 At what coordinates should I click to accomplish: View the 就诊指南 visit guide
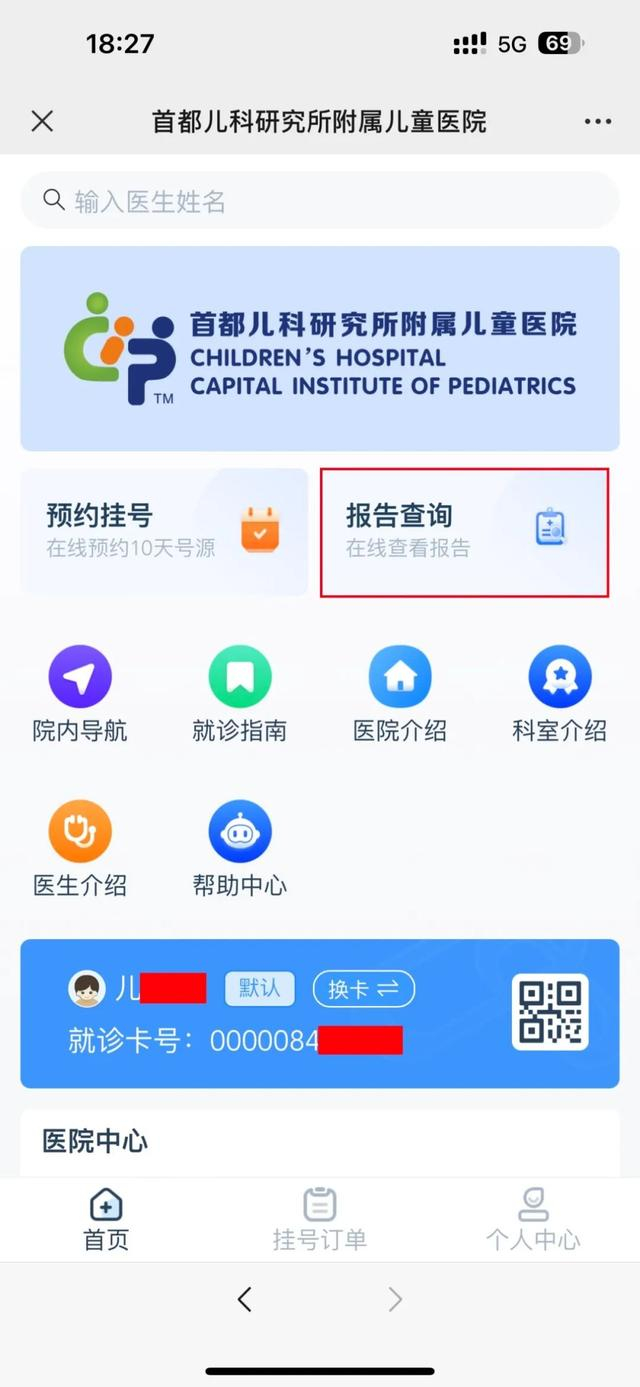tap(240, 694)
